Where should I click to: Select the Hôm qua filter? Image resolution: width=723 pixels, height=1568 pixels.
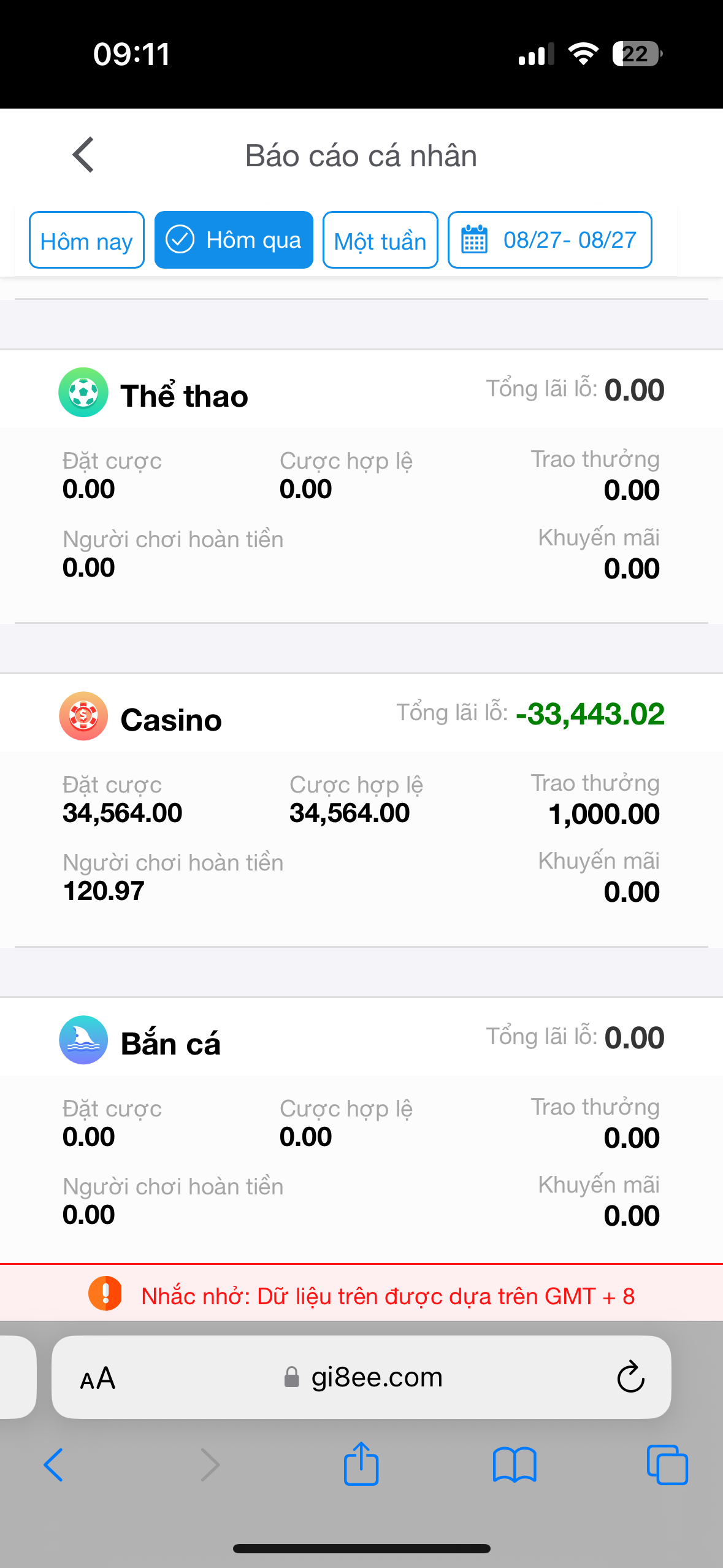(x=234, y=240)
